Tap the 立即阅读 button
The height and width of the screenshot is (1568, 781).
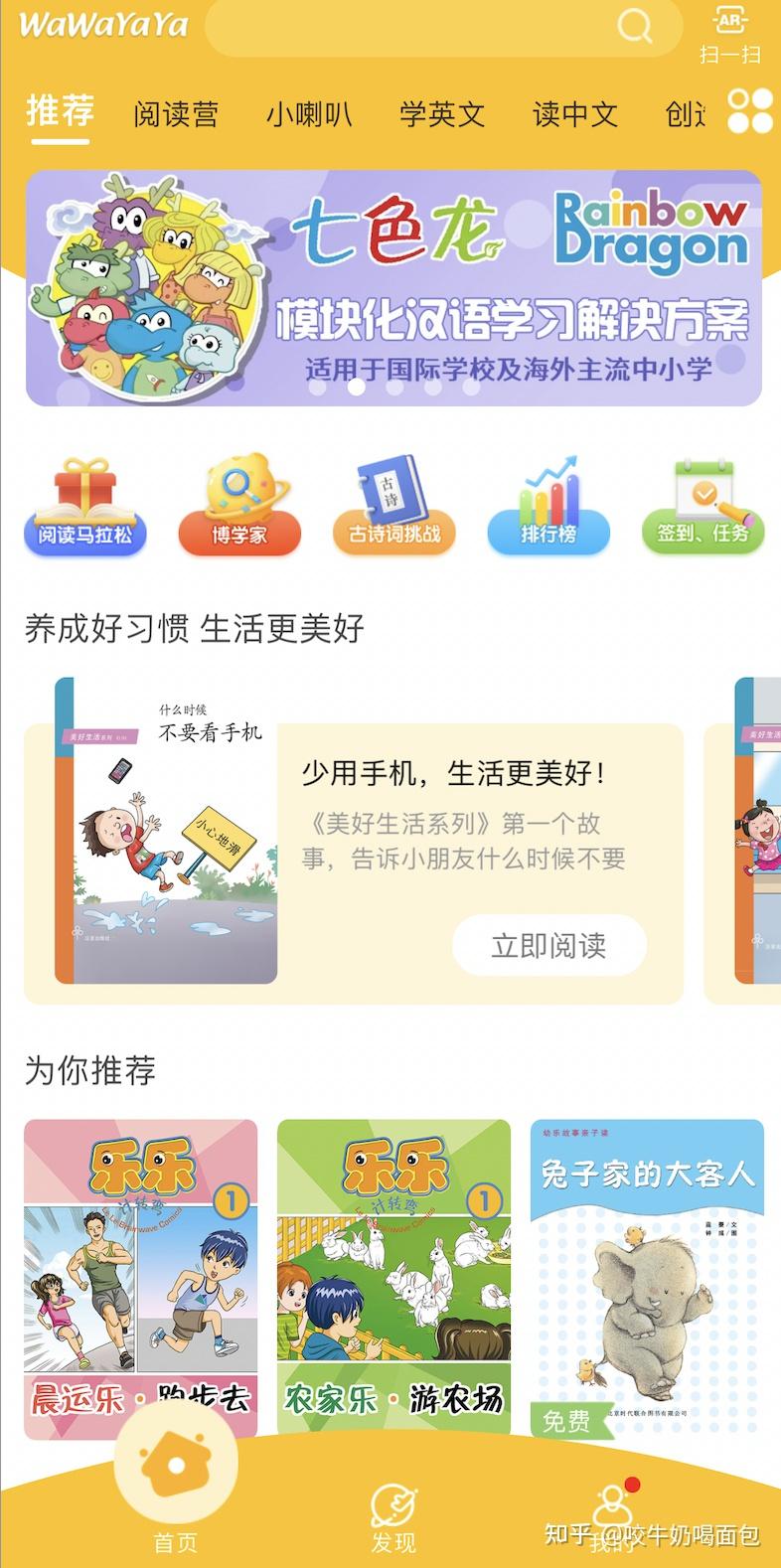pyautogui.click(x=548, y=945)
